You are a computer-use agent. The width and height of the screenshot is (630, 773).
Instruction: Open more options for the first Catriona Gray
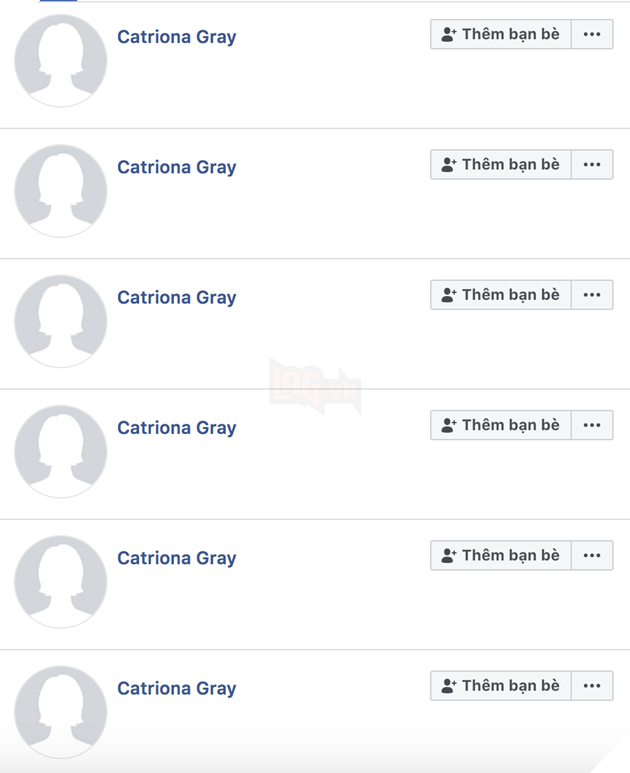(x=592, y=34)
